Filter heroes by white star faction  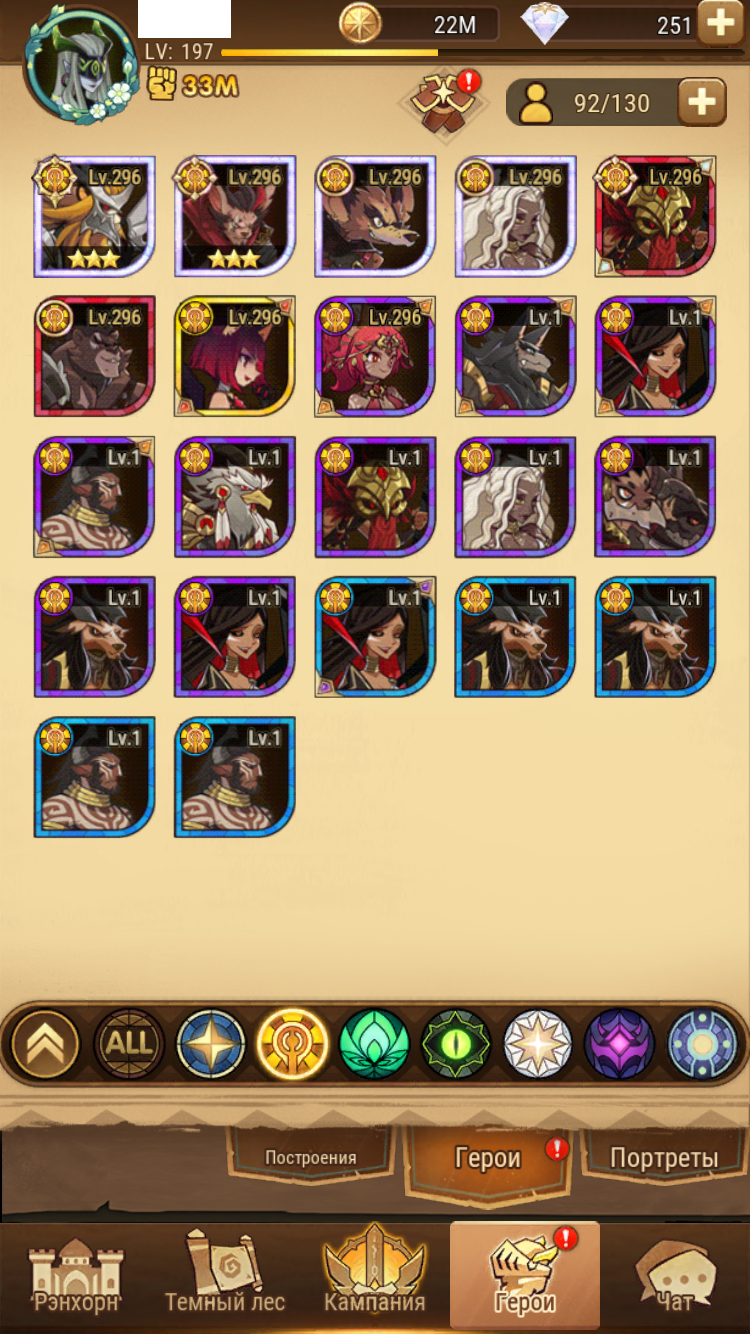538,1045
